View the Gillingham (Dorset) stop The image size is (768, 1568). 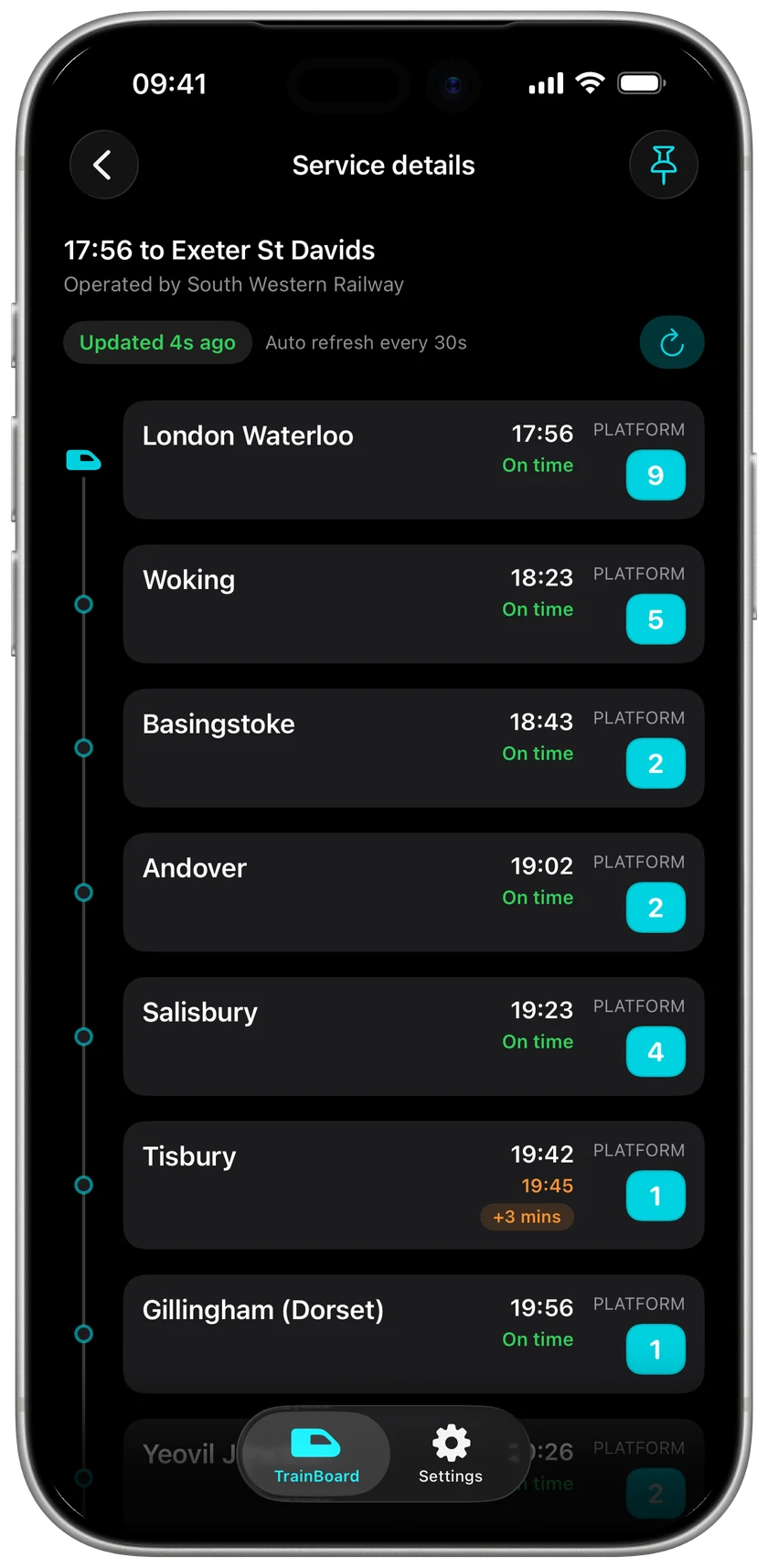(x=413, y=1334)
